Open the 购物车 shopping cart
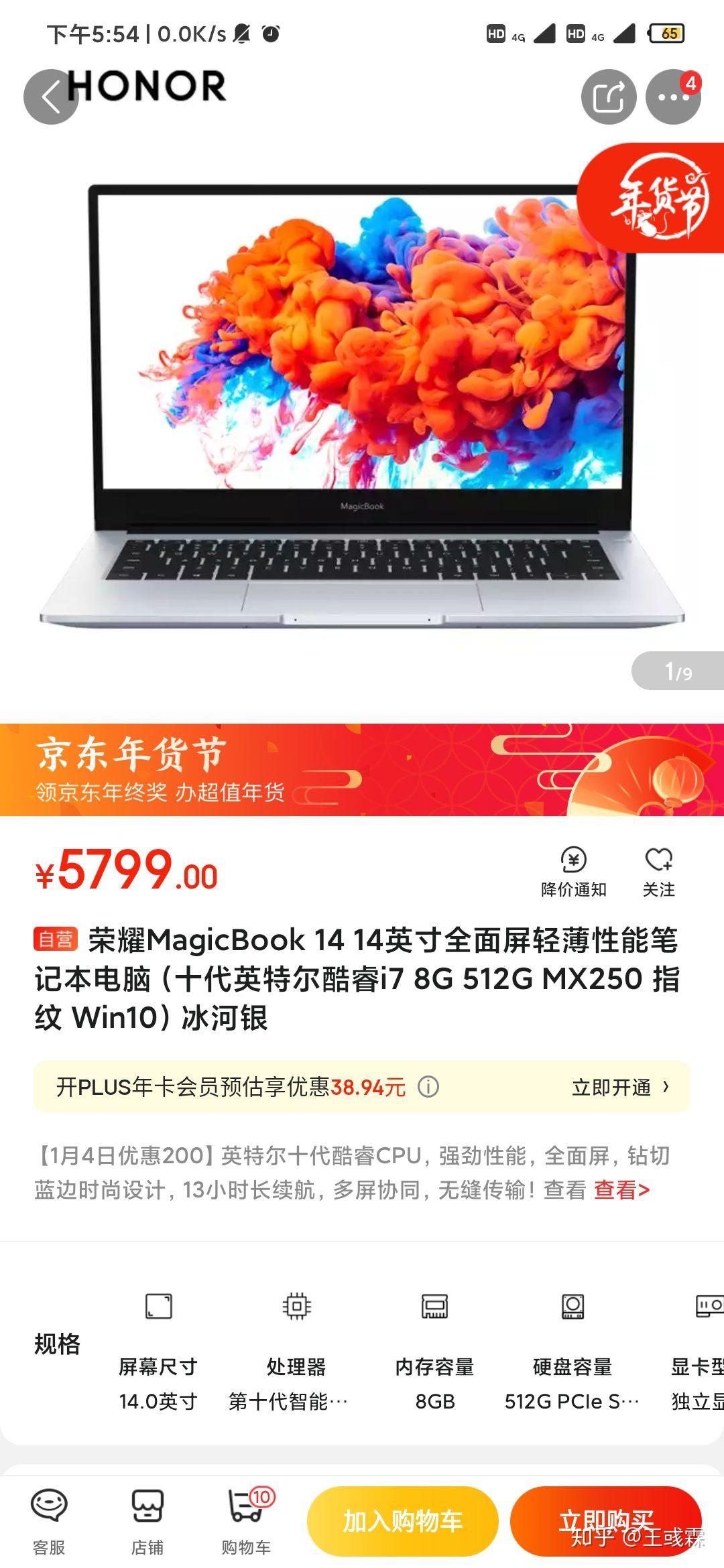The width and height of the screenshot is (724, 1568). pyautogui.click(x=246, y=1522)
